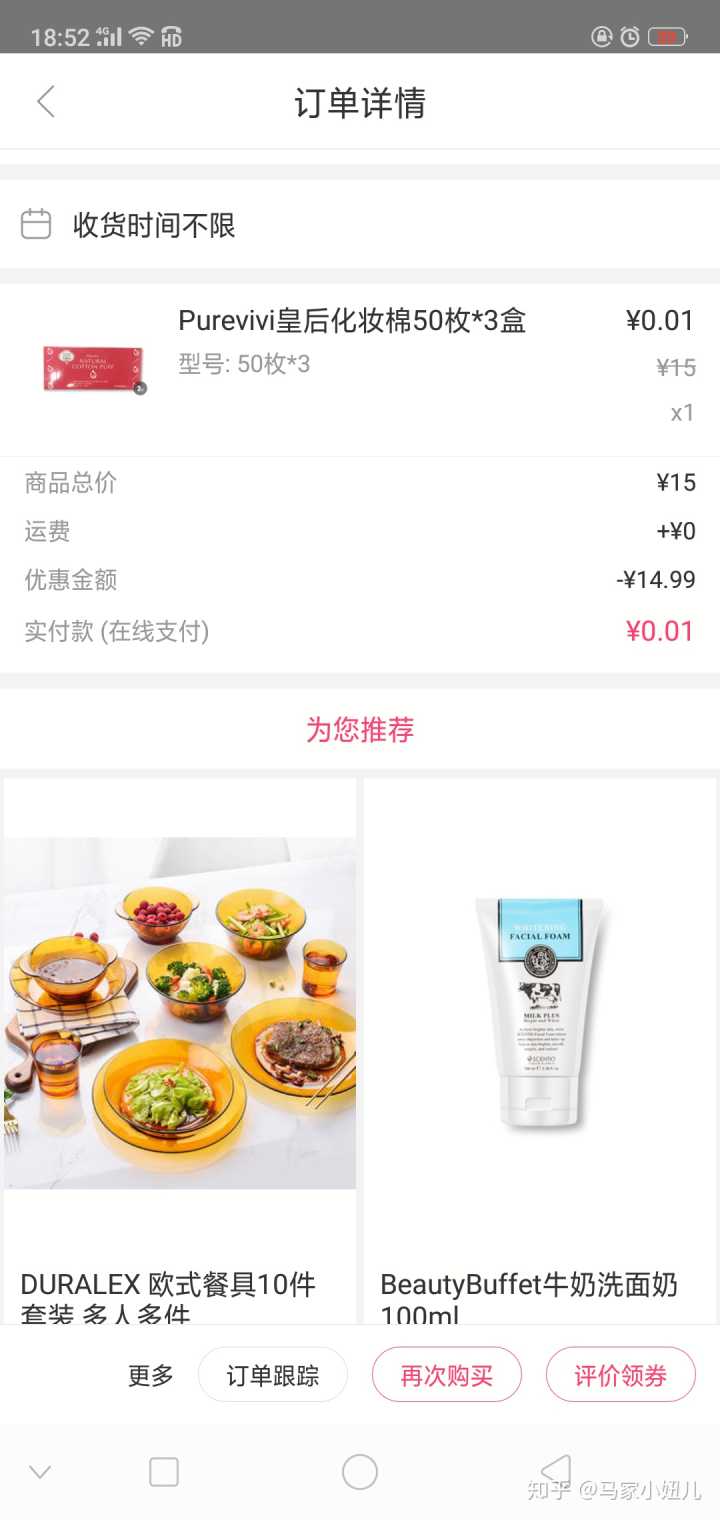Tap system home button

[x=359, y=1472]
